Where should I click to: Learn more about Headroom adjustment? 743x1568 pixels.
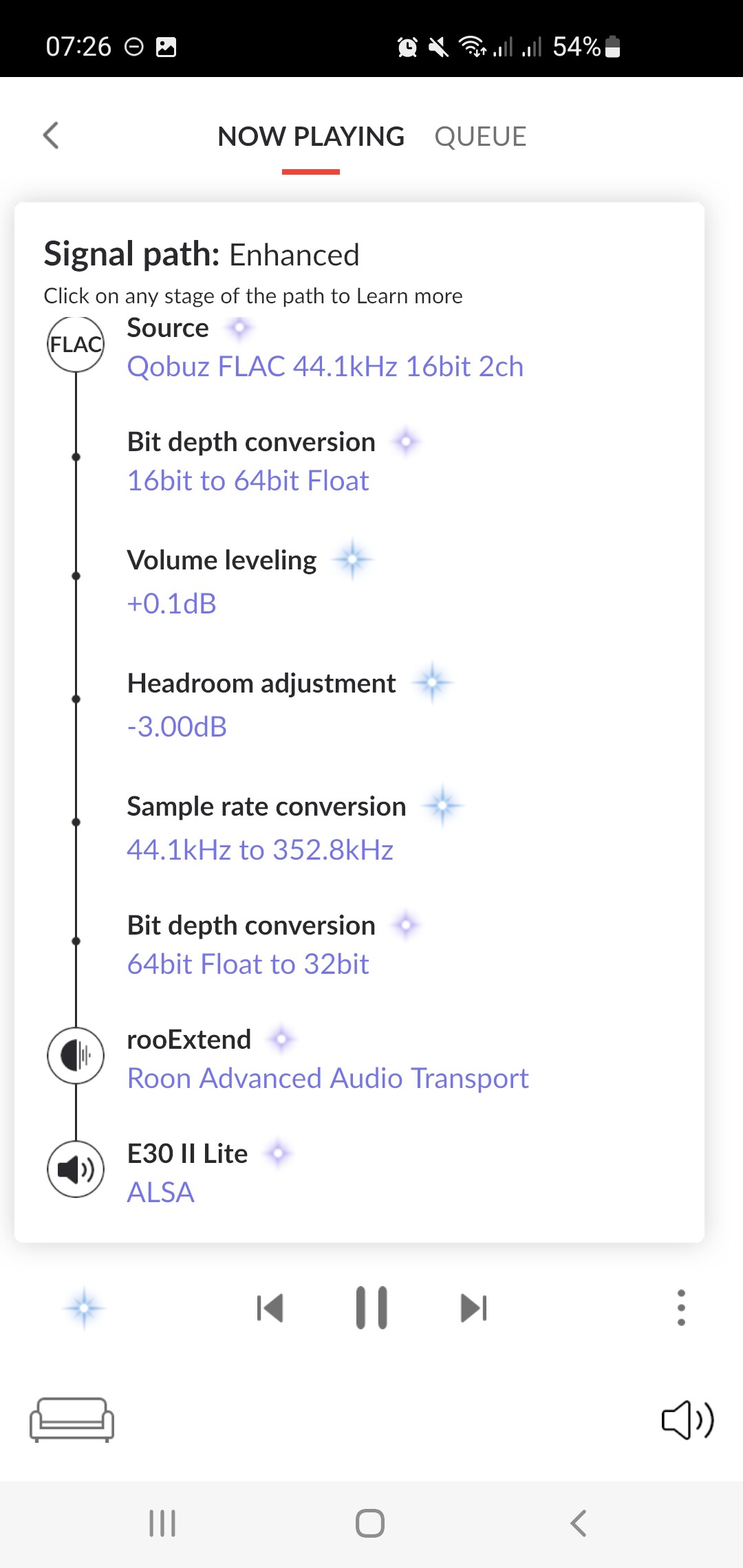(289, 704)
